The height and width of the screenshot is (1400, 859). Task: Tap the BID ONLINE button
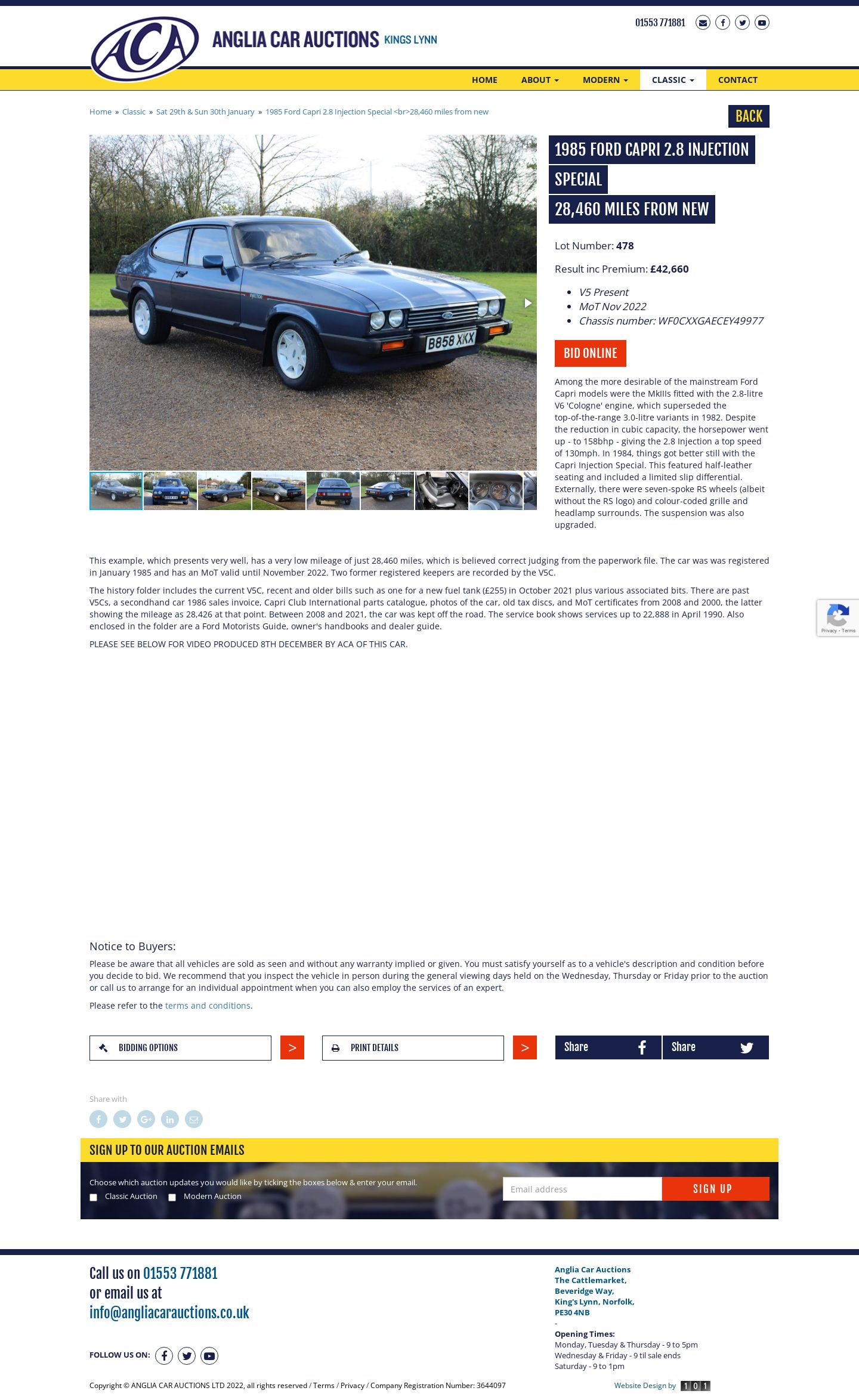pyautogui.click(x=590, y=353)
